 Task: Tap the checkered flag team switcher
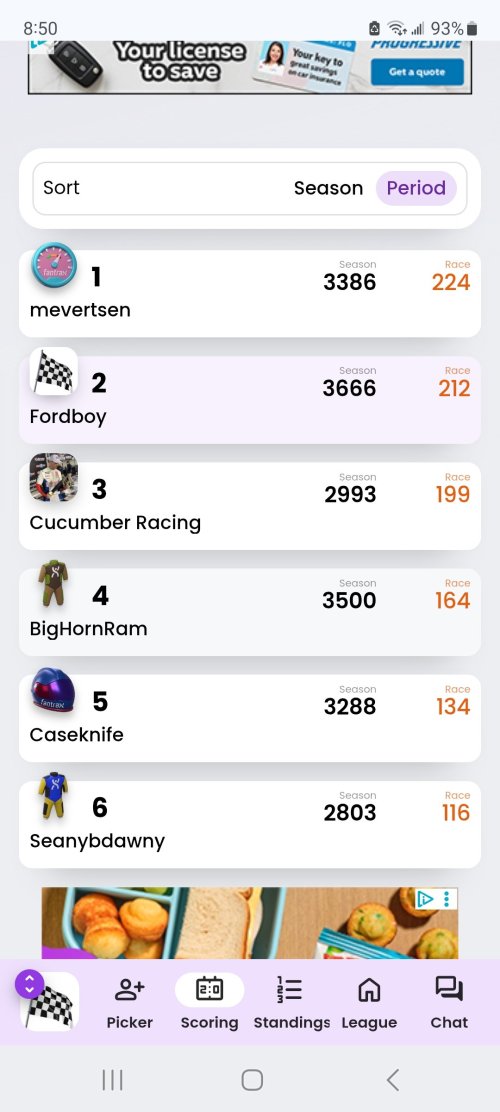tap(48, 1001)
